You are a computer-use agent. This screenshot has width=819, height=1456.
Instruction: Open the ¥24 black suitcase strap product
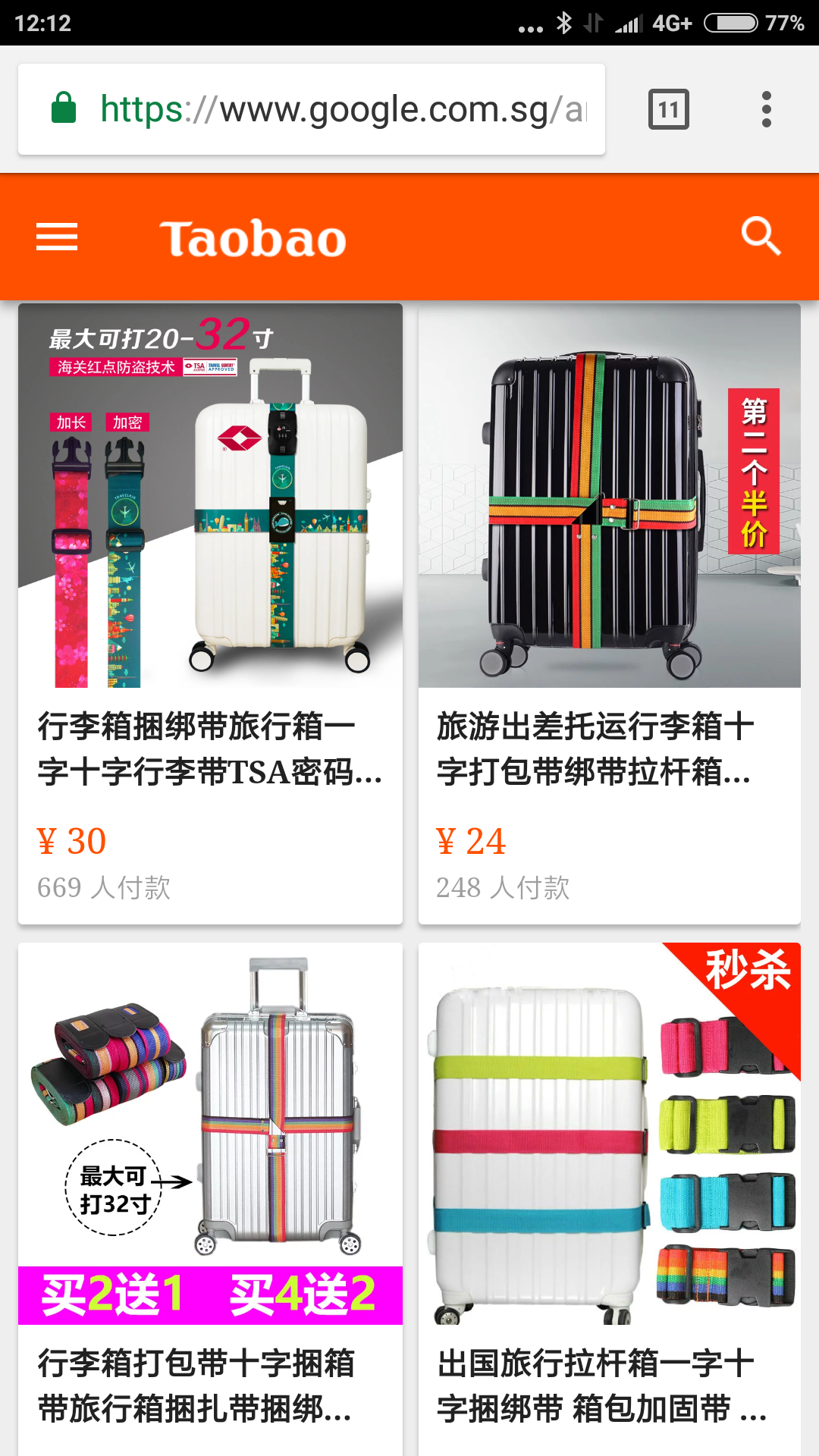609,613
